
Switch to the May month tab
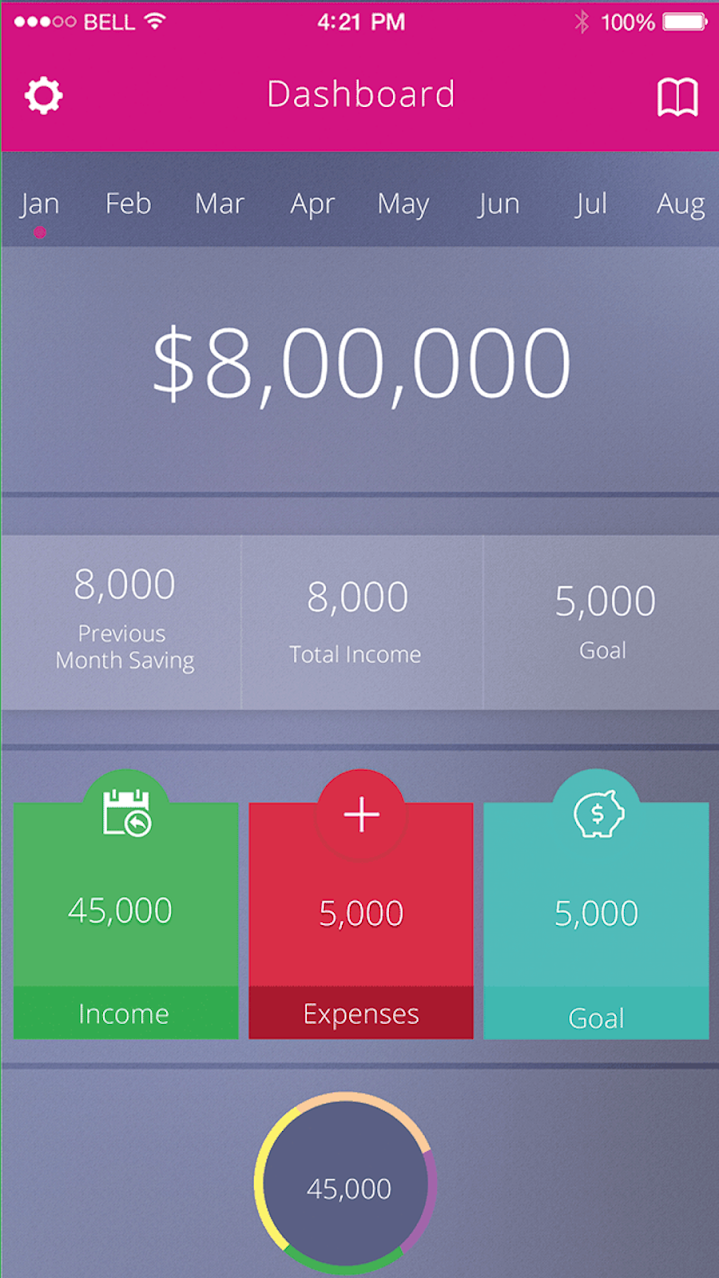pyautogui.click(x=403, y=204)
